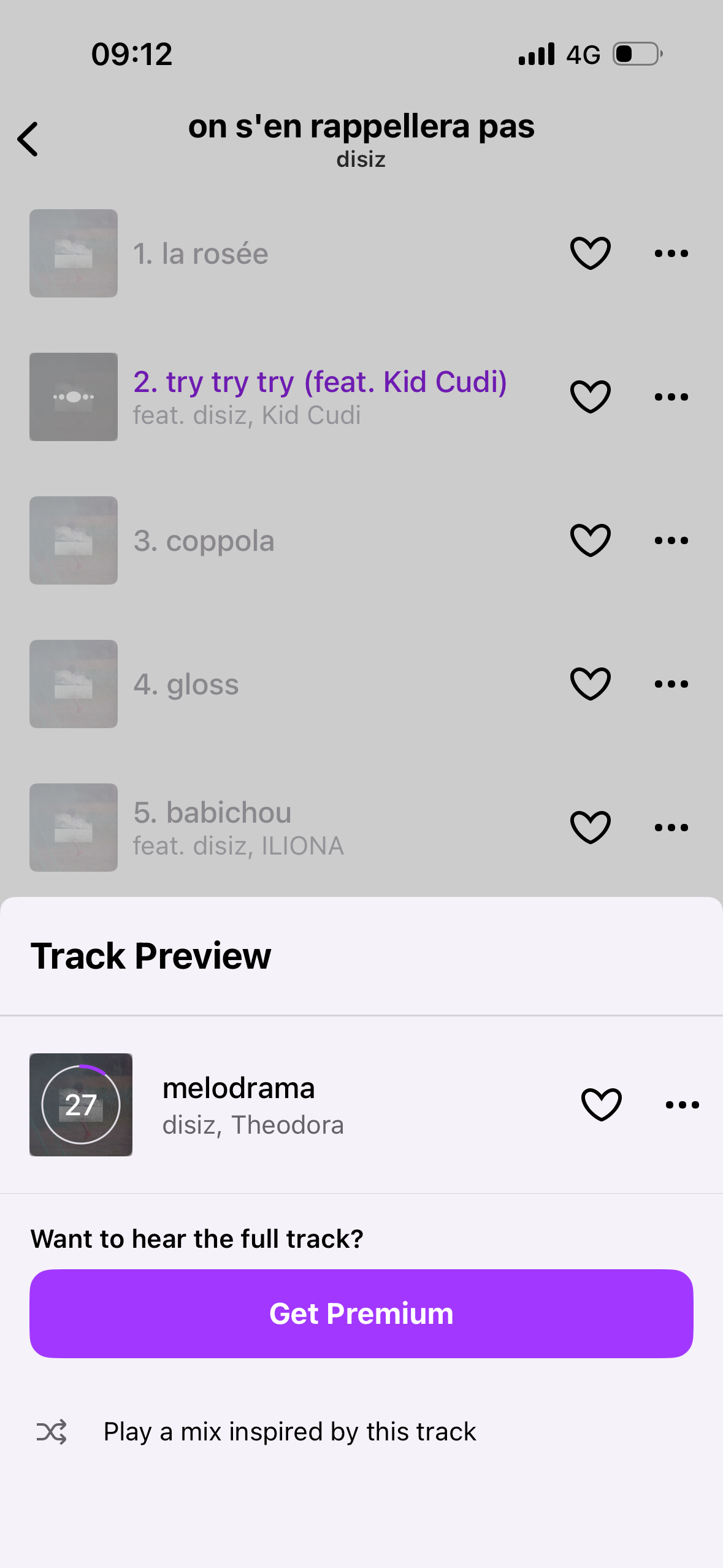The image size is (723, 1568).
Task: Heart the track "coppola"
Action: pos(589,540)
